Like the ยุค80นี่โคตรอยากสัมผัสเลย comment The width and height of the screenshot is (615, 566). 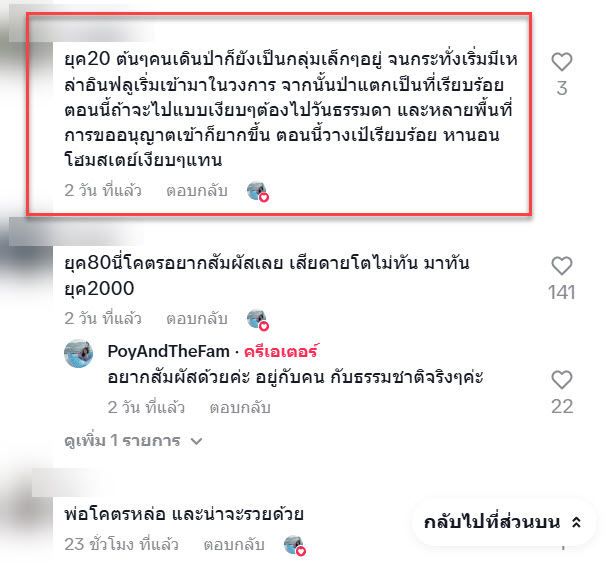pyautogui.click(x=561, y=266)
